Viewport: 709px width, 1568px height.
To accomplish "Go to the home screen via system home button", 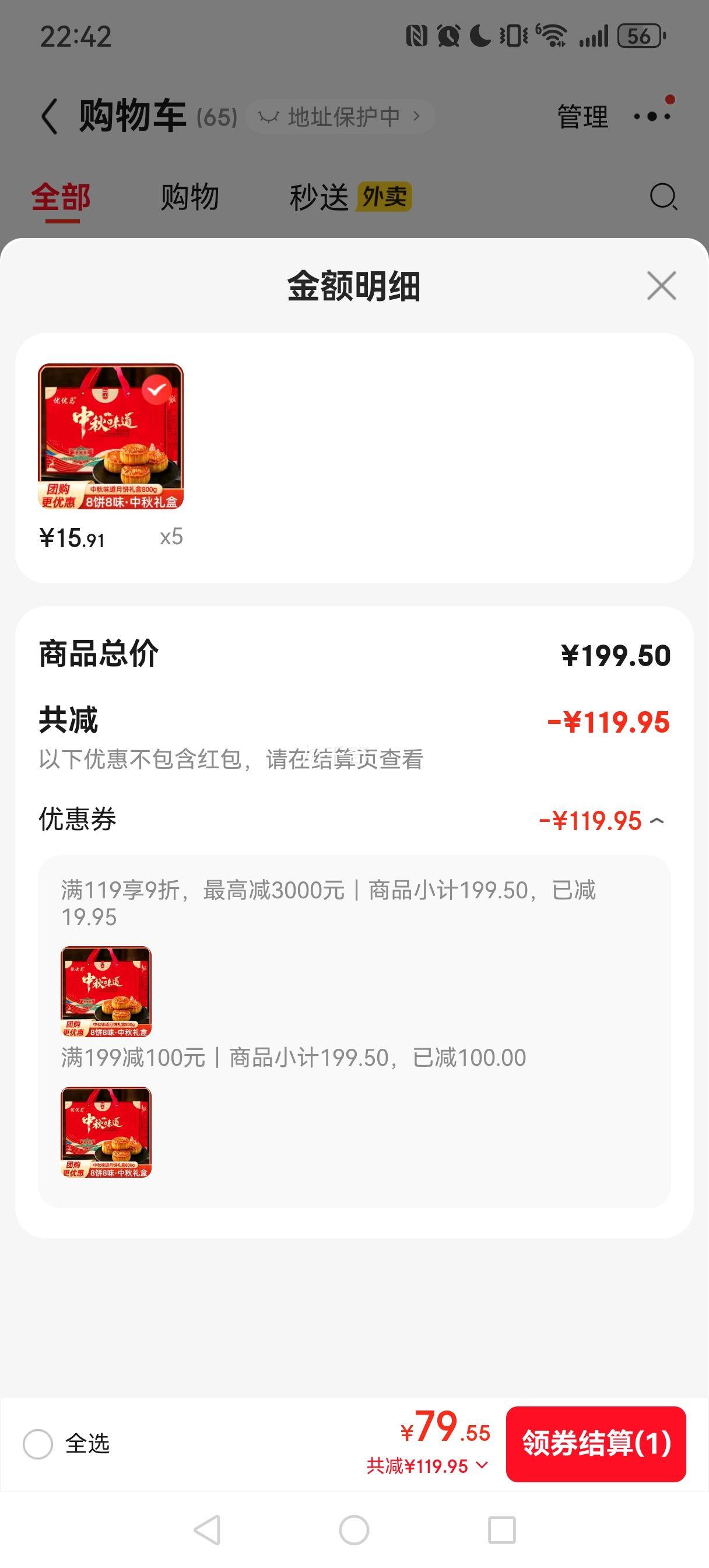I will coord(354,1529).
